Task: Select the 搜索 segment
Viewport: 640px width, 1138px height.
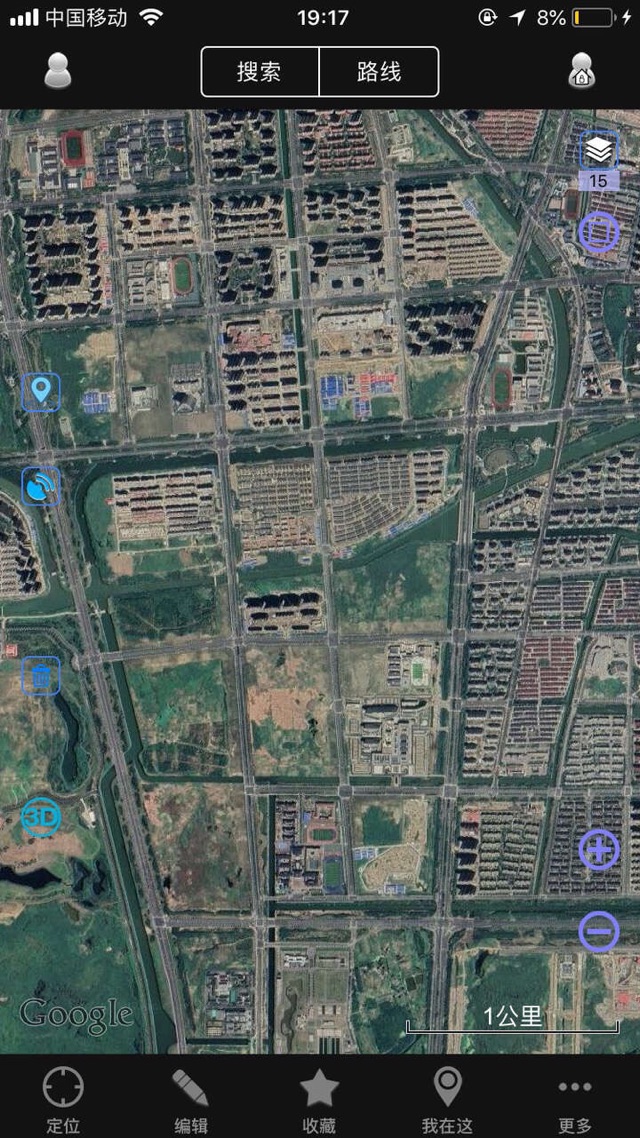Action: [260, 72]
